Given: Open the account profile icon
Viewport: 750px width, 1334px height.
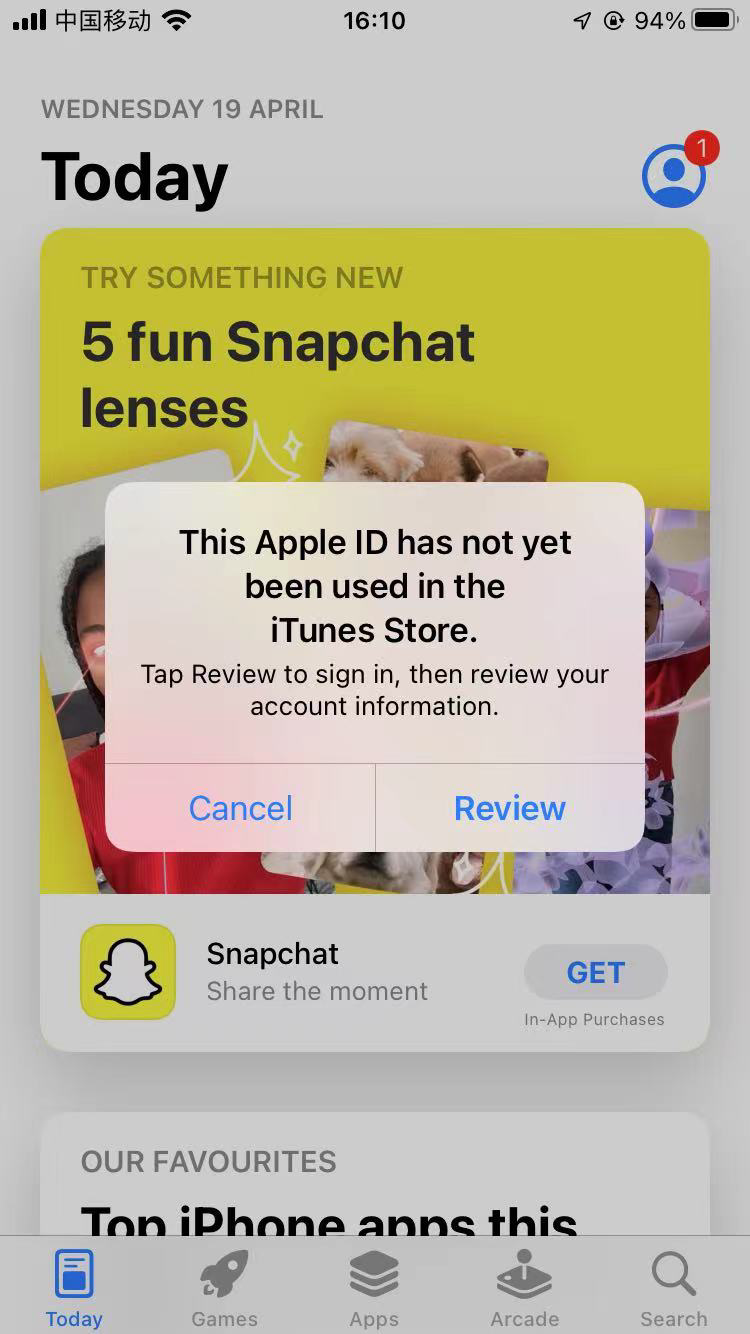Looking at the screenshot, I should [673, 176].
